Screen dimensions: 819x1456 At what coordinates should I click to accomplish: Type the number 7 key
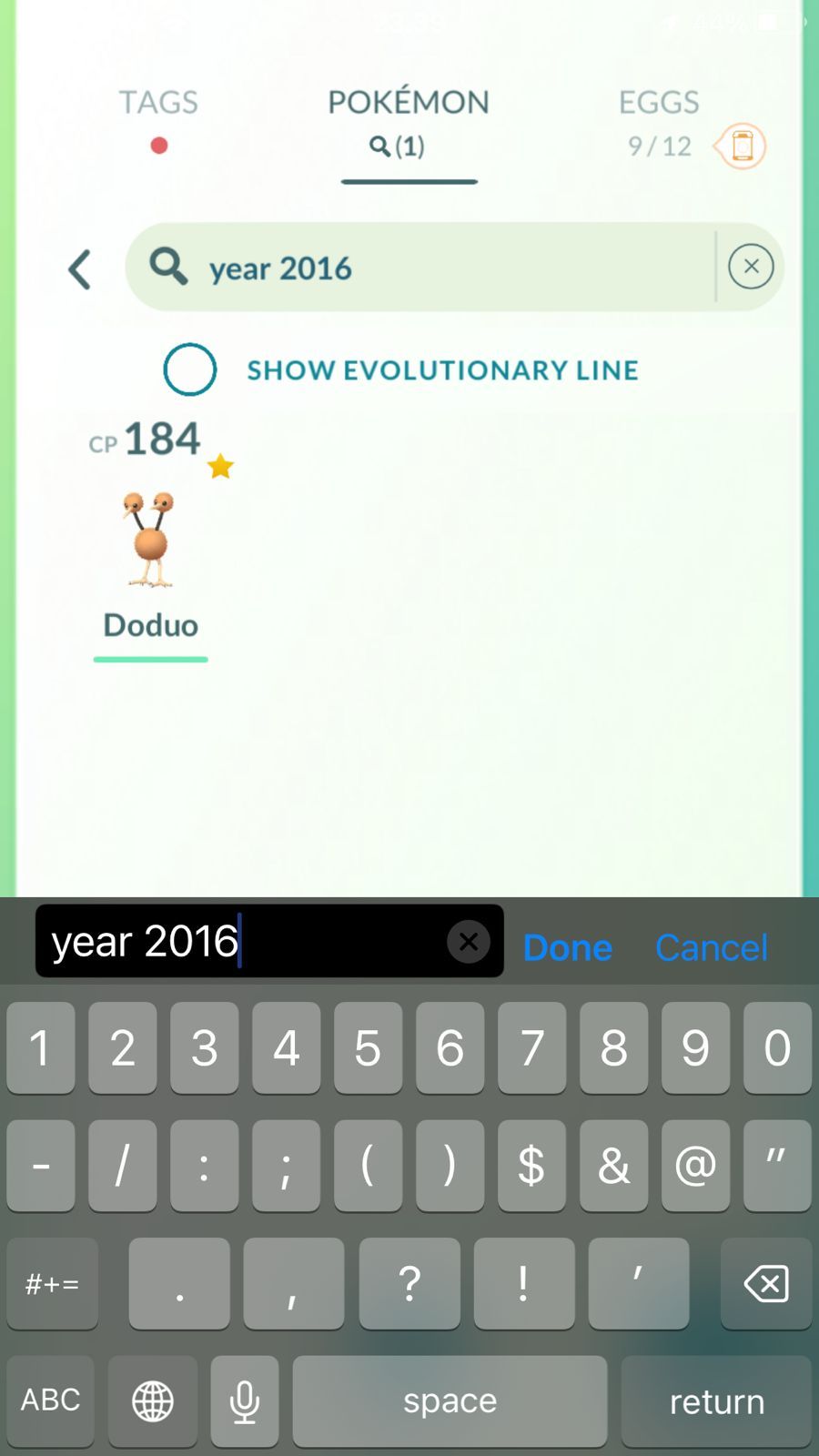(531, 1047)
